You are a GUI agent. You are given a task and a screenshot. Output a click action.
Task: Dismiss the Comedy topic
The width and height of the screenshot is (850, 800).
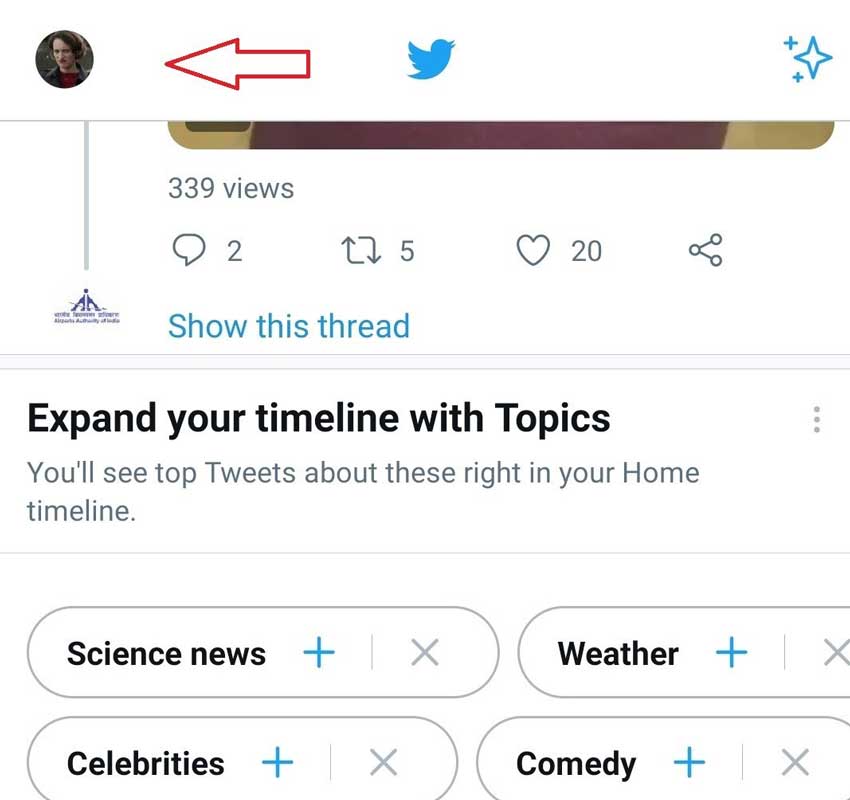795,764
